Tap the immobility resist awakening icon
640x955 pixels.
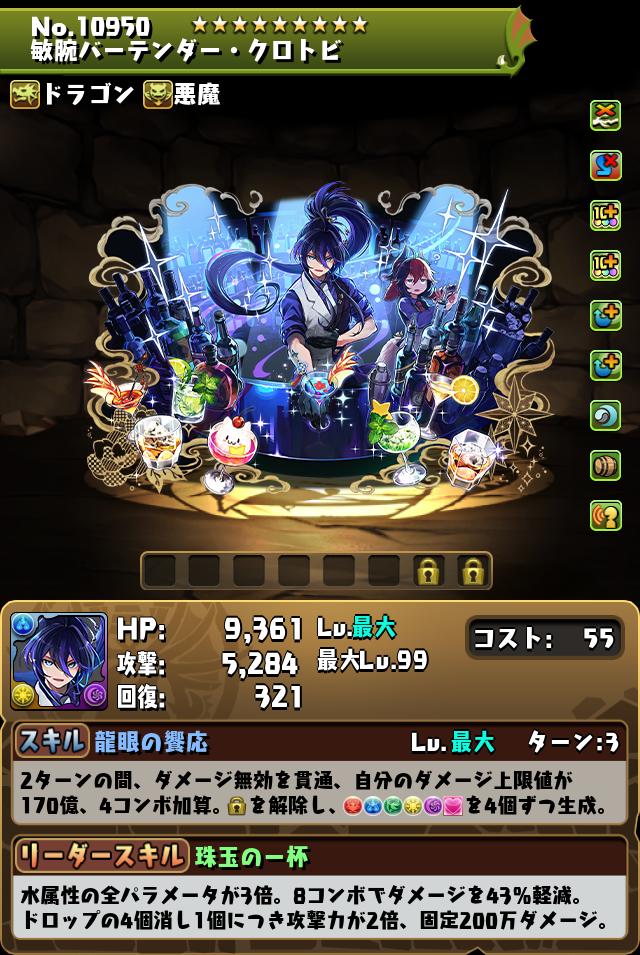606,166
